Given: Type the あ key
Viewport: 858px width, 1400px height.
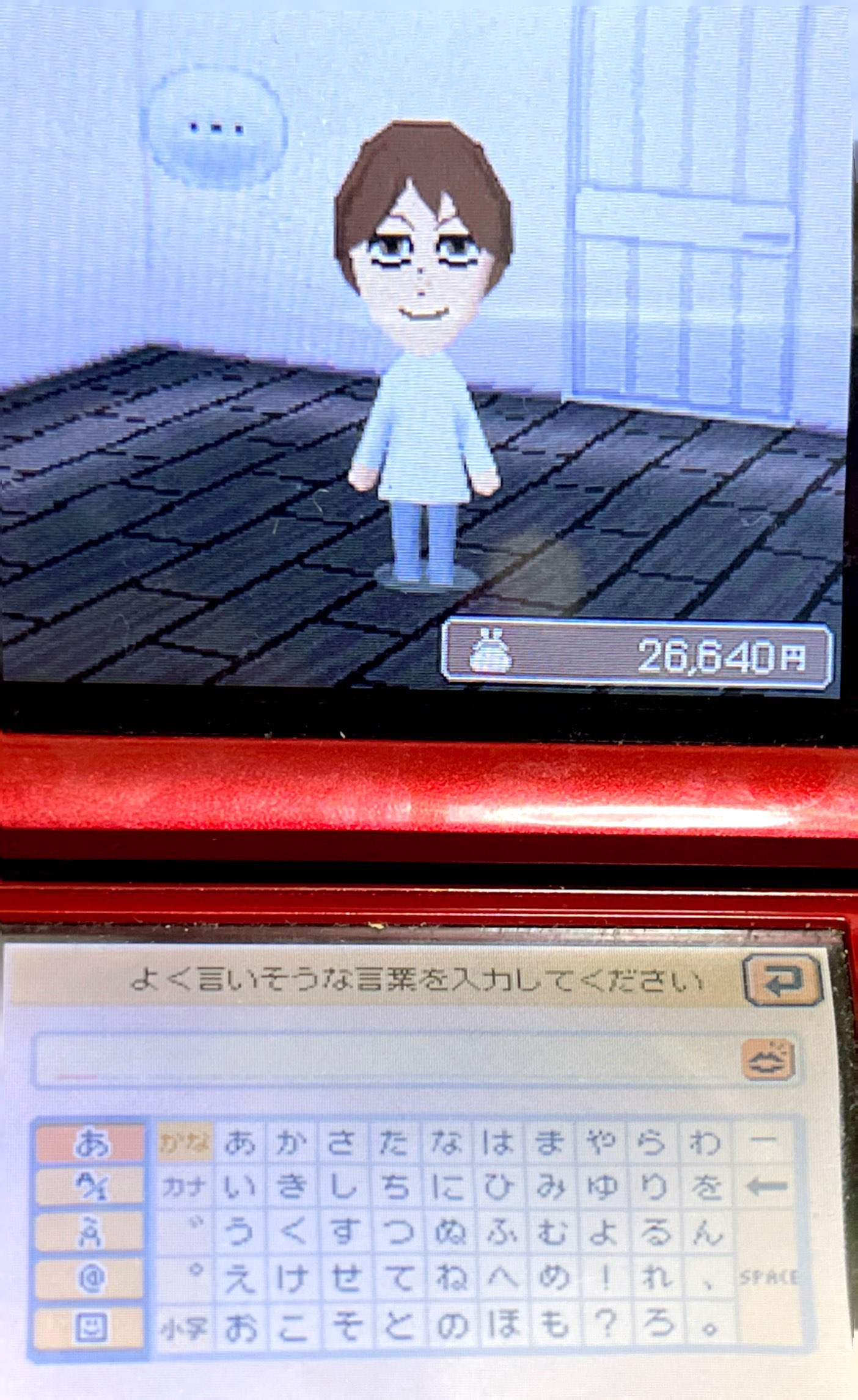Looking at the screenshot, I should (240, 1142).
